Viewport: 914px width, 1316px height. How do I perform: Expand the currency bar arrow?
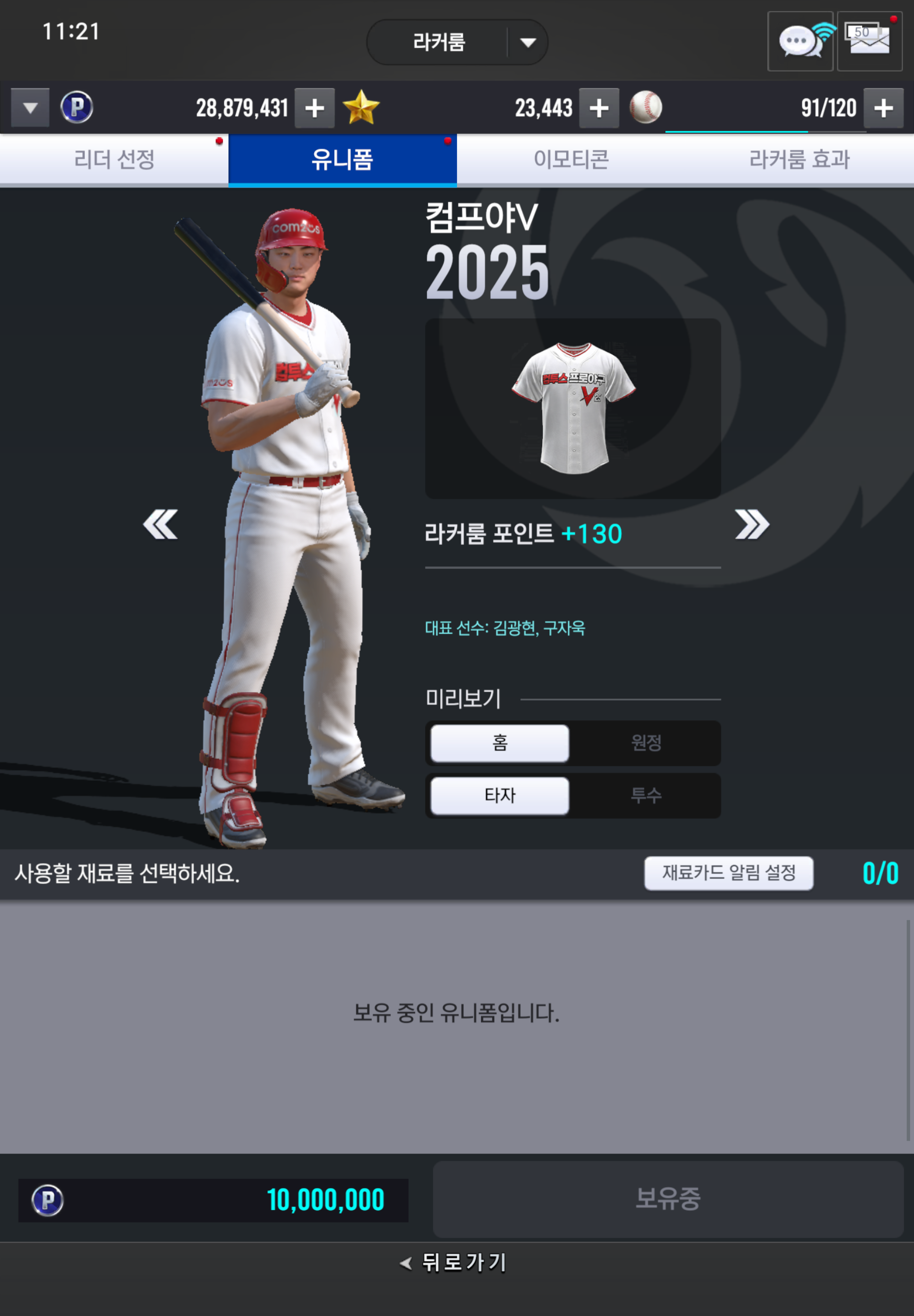tap(30, 108)
